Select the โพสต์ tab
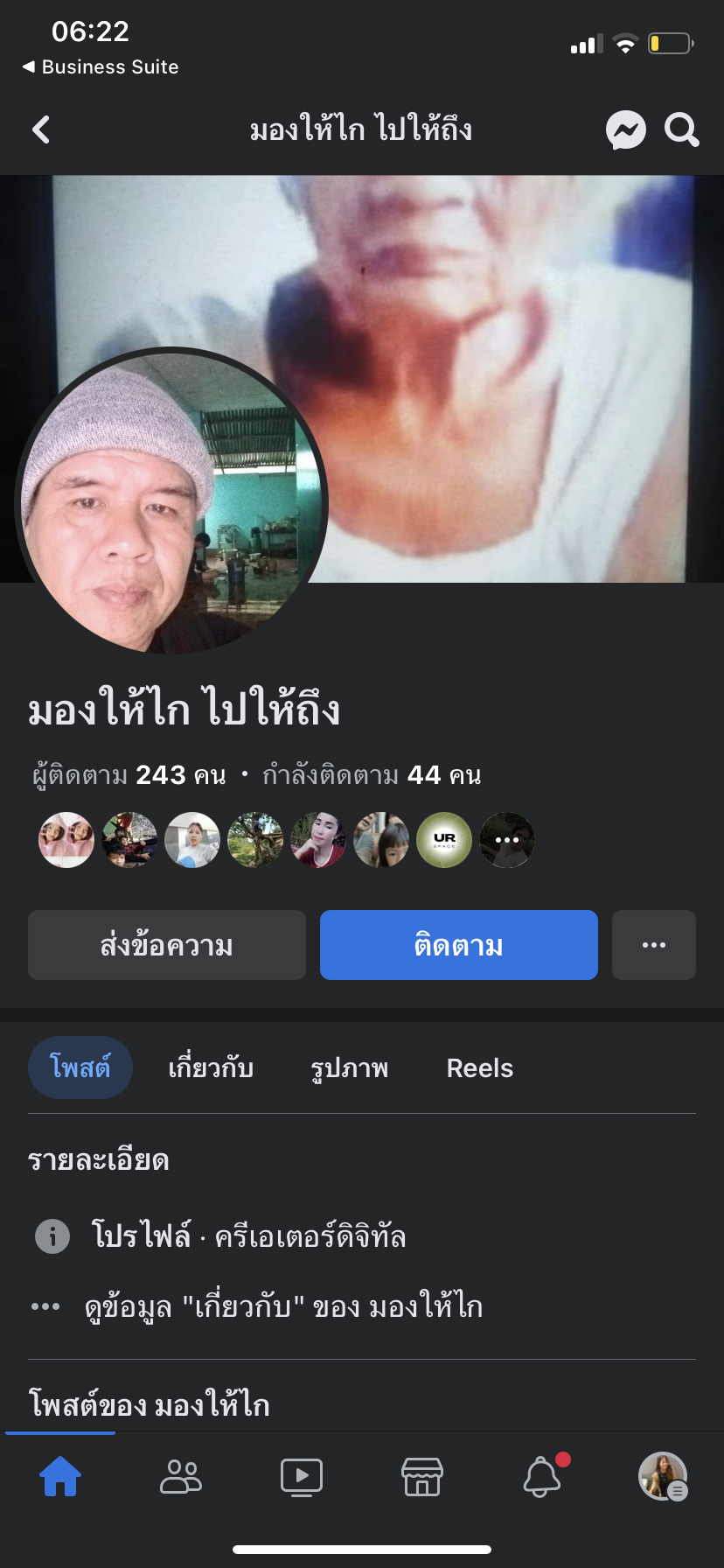 coord(80,1068)
